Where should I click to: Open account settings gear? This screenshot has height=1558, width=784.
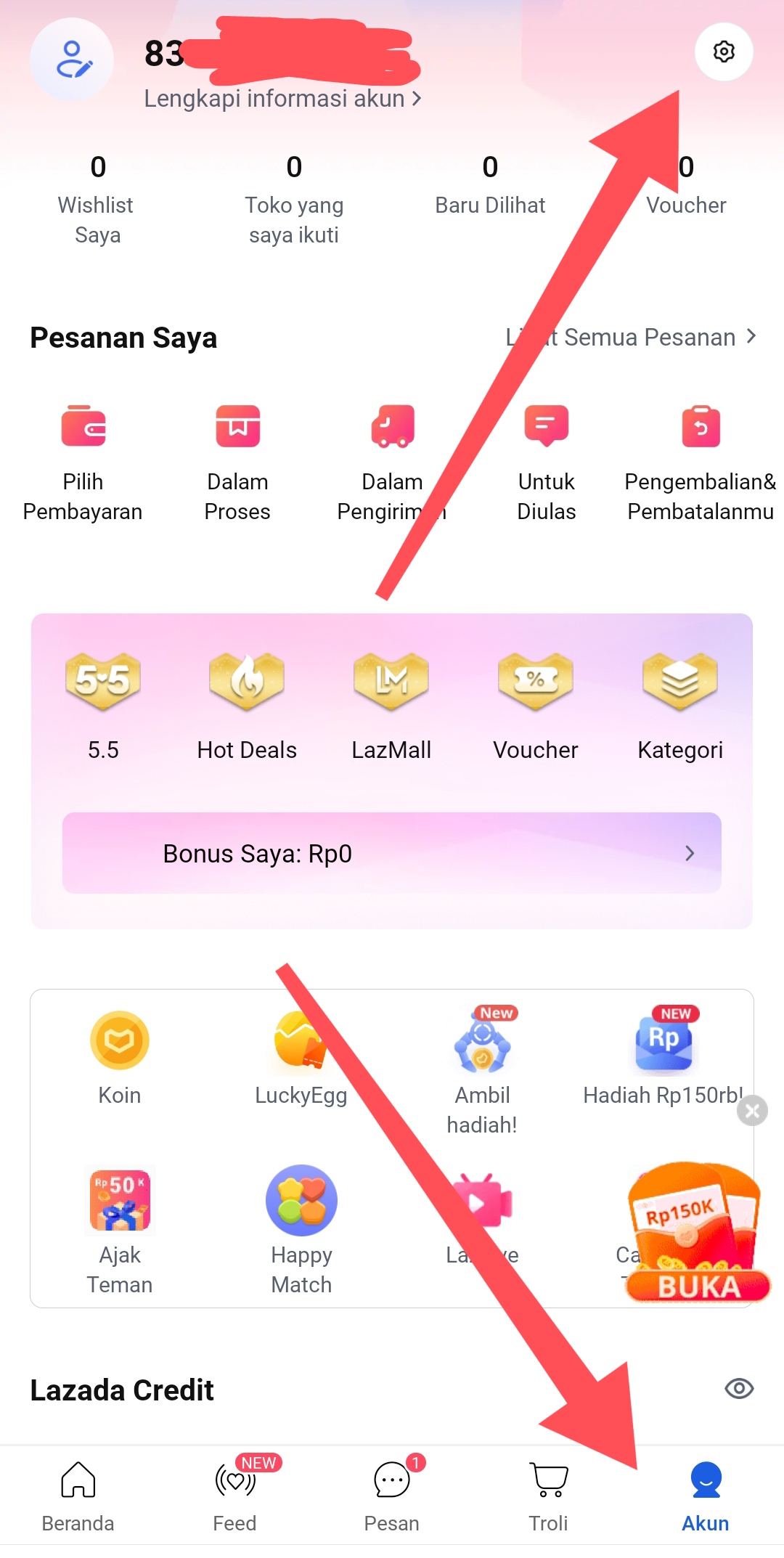click(723, 52)
